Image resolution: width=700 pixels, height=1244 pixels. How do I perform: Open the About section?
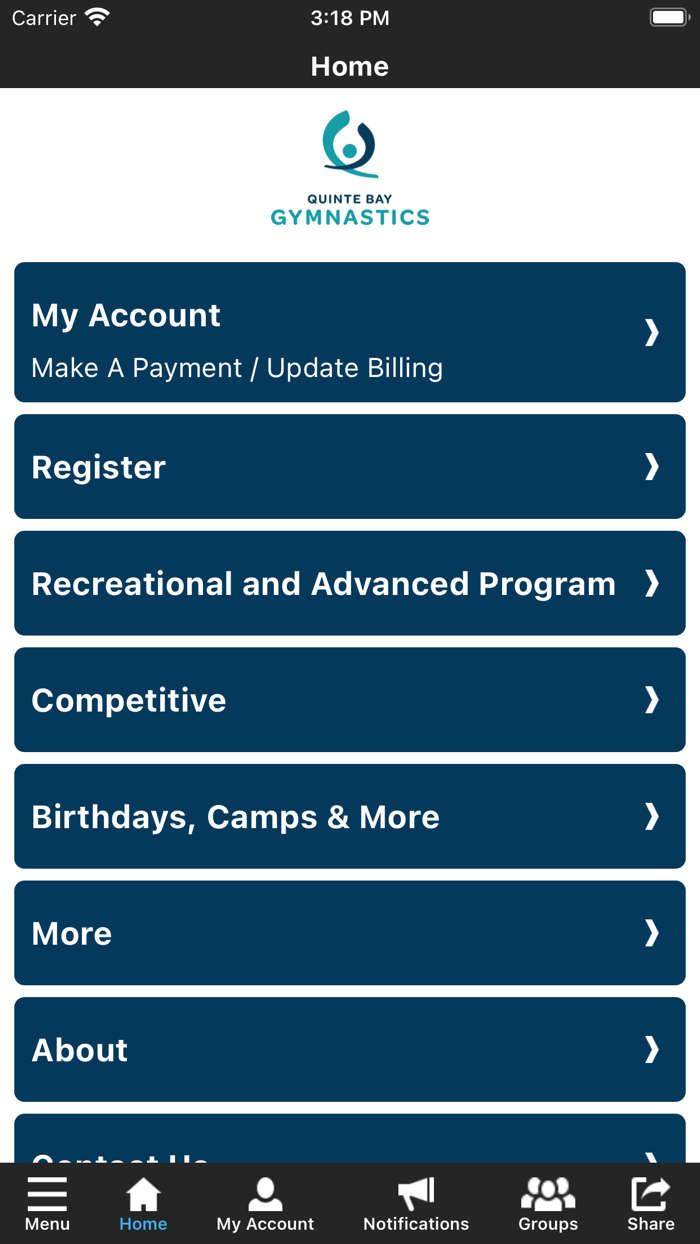pyautogui.click(x=350, y=1049)
